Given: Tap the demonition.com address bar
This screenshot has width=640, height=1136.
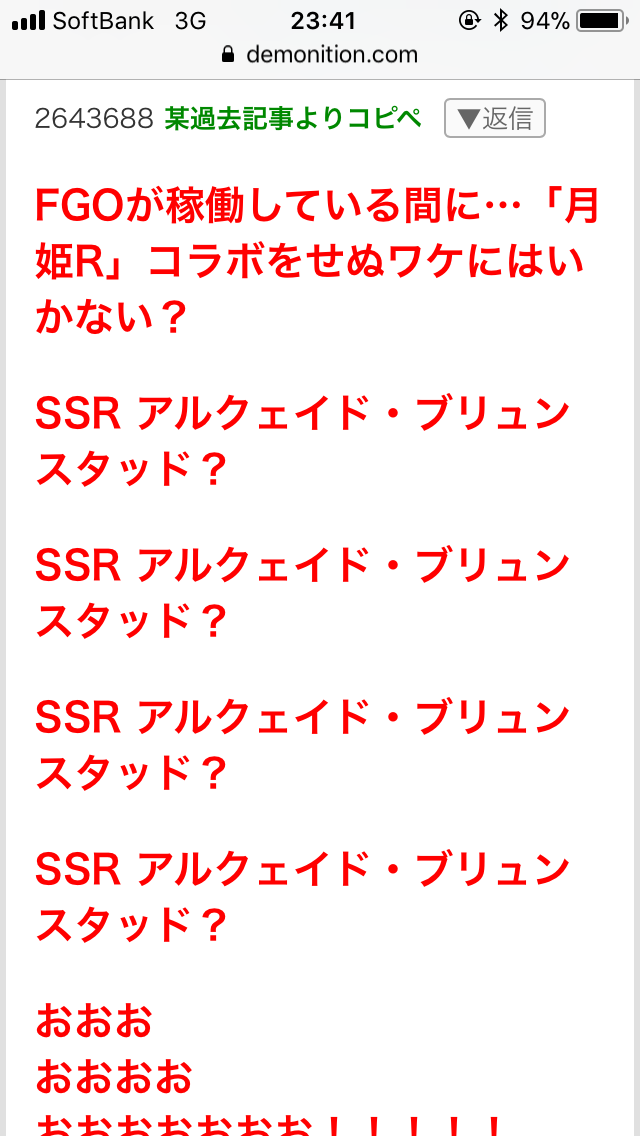Looking at the screenshot, I should click(320, 54).
